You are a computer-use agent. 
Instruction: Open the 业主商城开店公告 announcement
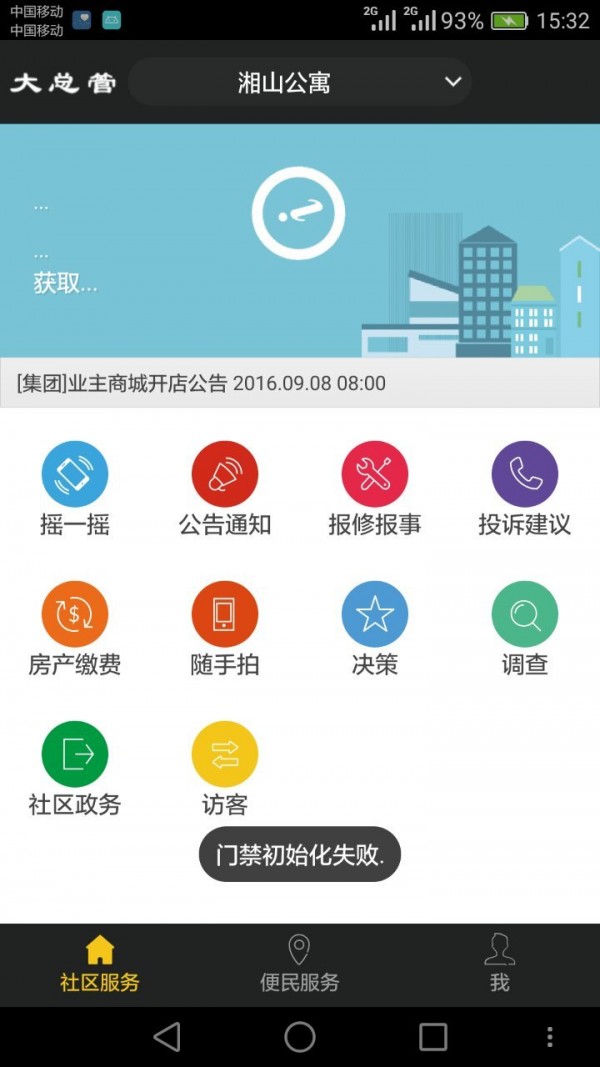coord(201,383)
